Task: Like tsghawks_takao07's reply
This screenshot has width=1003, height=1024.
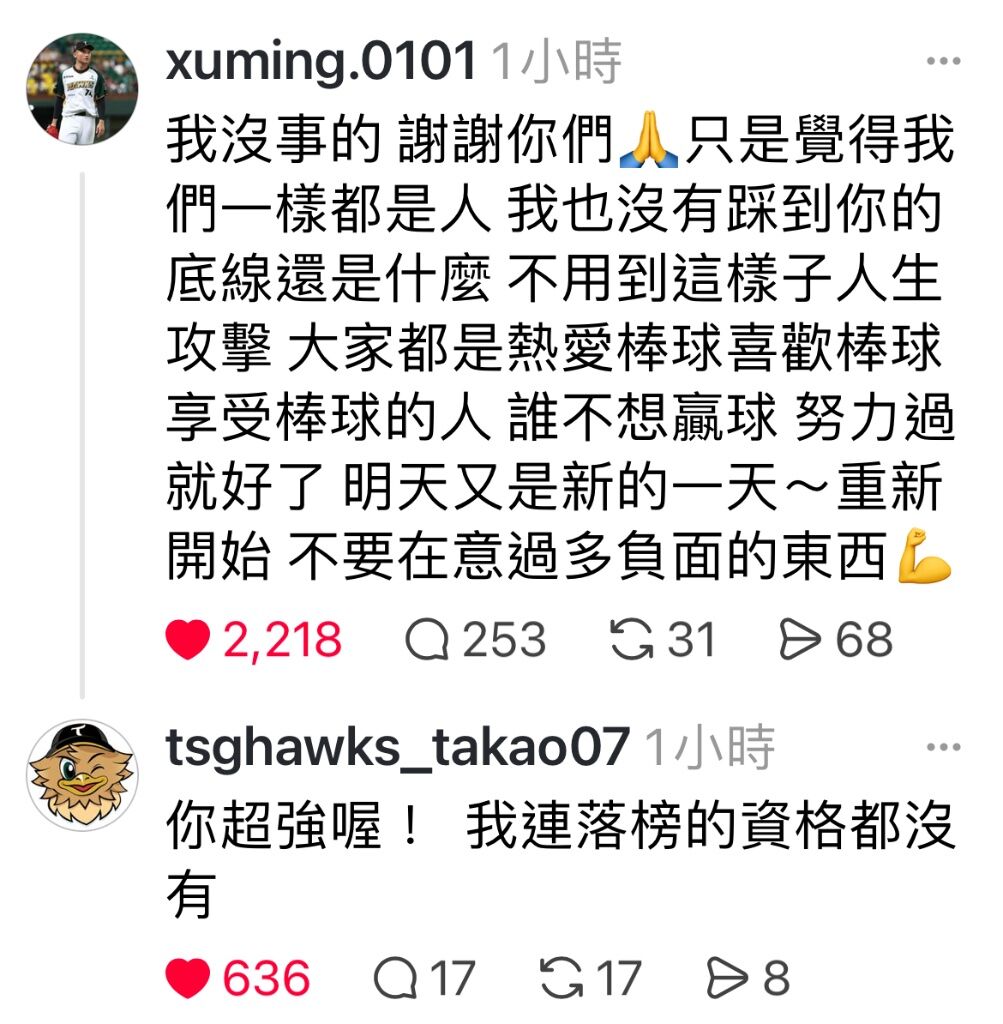Action: 188,978
